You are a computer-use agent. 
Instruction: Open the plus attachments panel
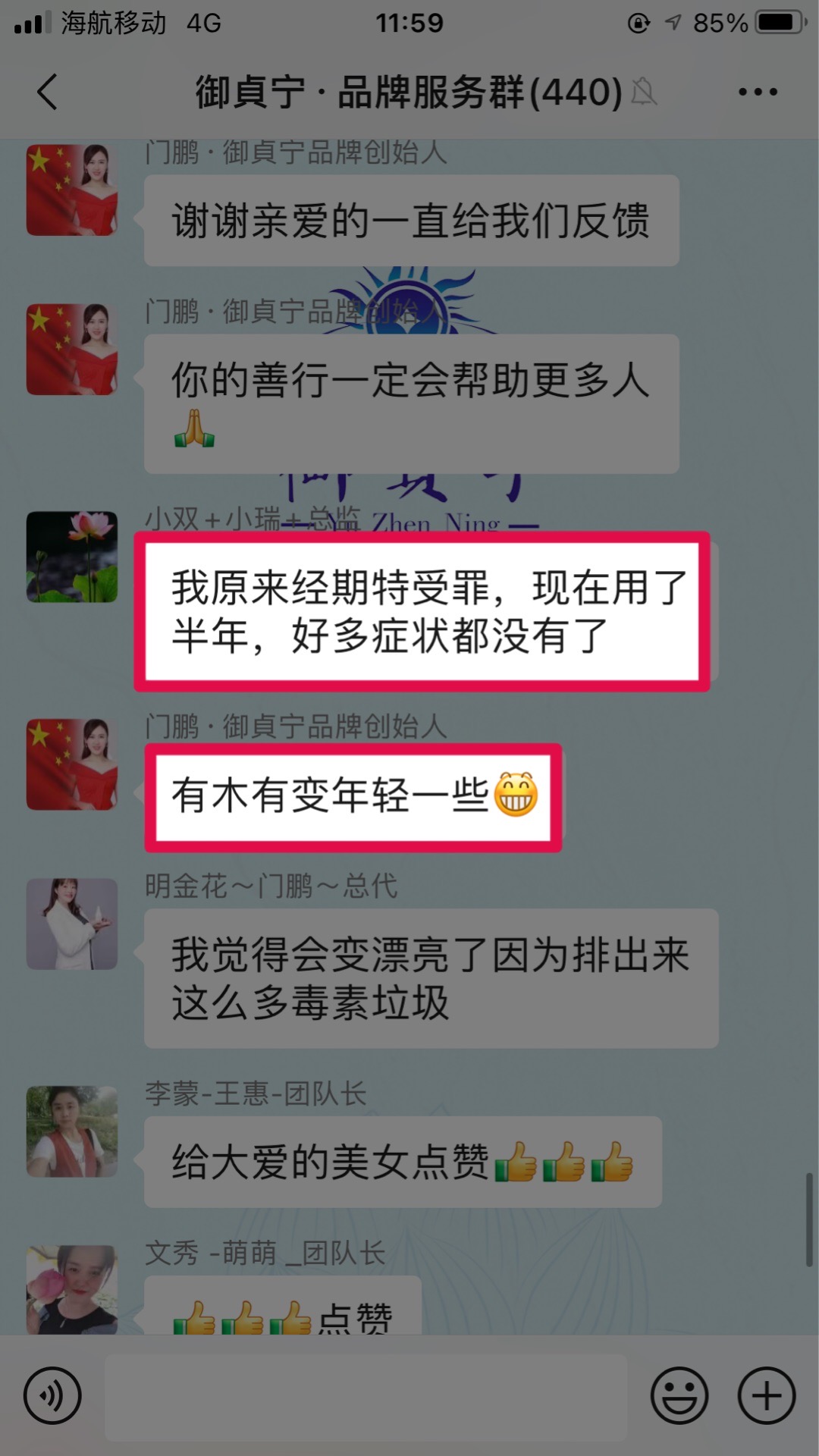[x=767, y=1395]
